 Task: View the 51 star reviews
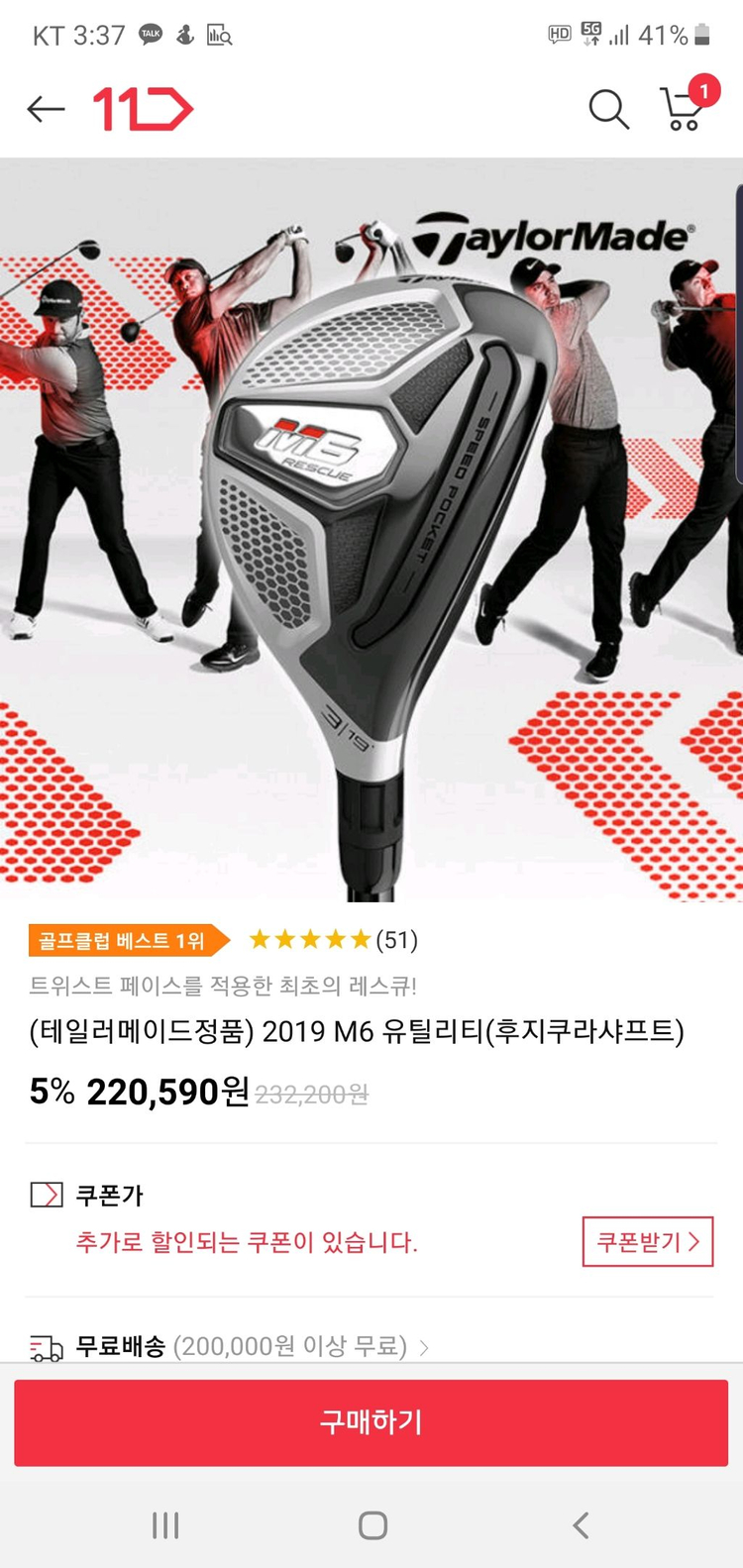tap(334, 939)
